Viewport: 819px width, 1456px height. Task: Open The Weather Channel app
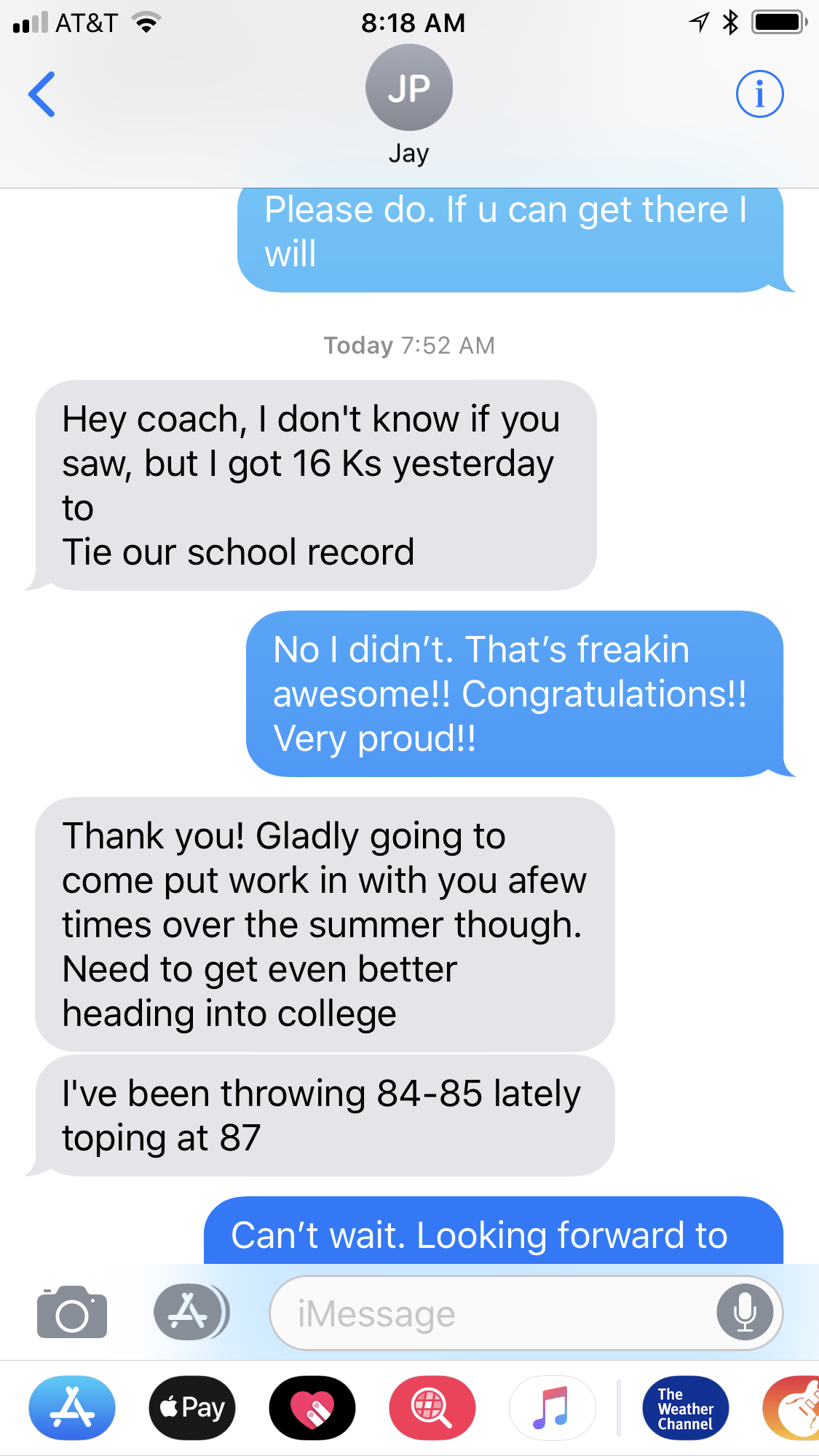click(x=686, y=1408)
